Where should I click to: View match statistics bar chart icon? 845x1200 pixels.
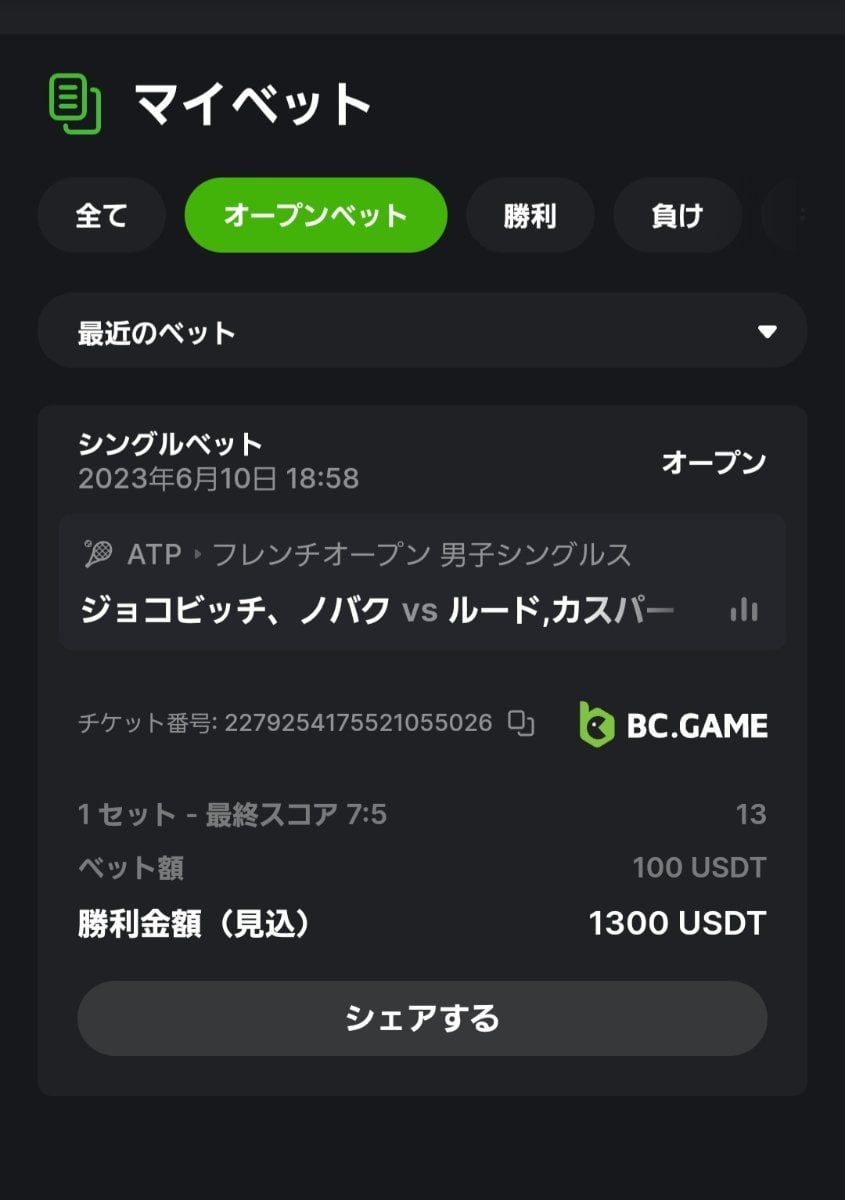pos(744,610)
